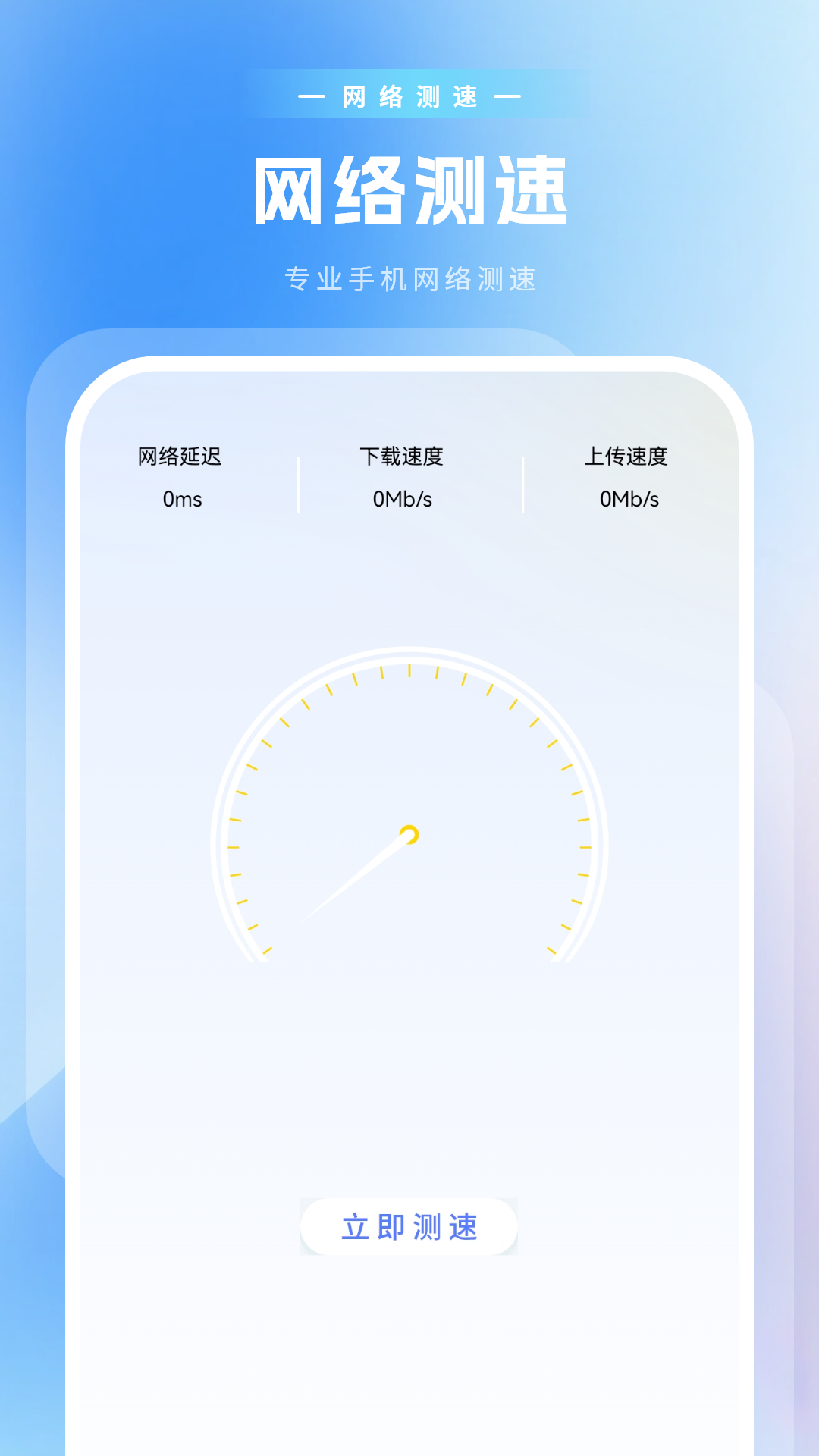Click the topmost tick mark of the speedometer
The width and height of the screenshot is (819, 1456).
[409, 671]
